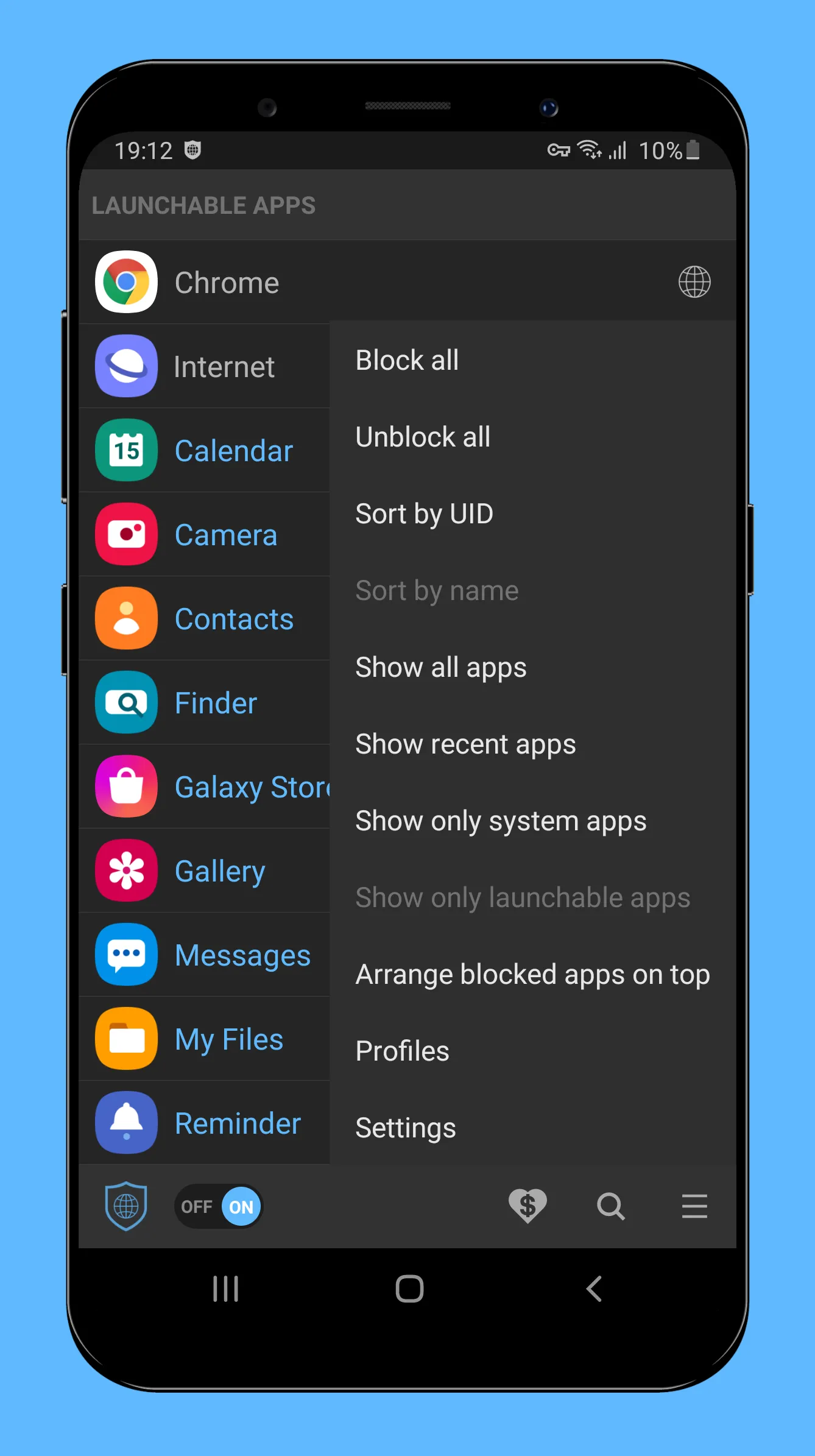This screenshot has width=815, height=1456.
Task: Tap Unblock all apps option
Action: click(x=423, y=436)
